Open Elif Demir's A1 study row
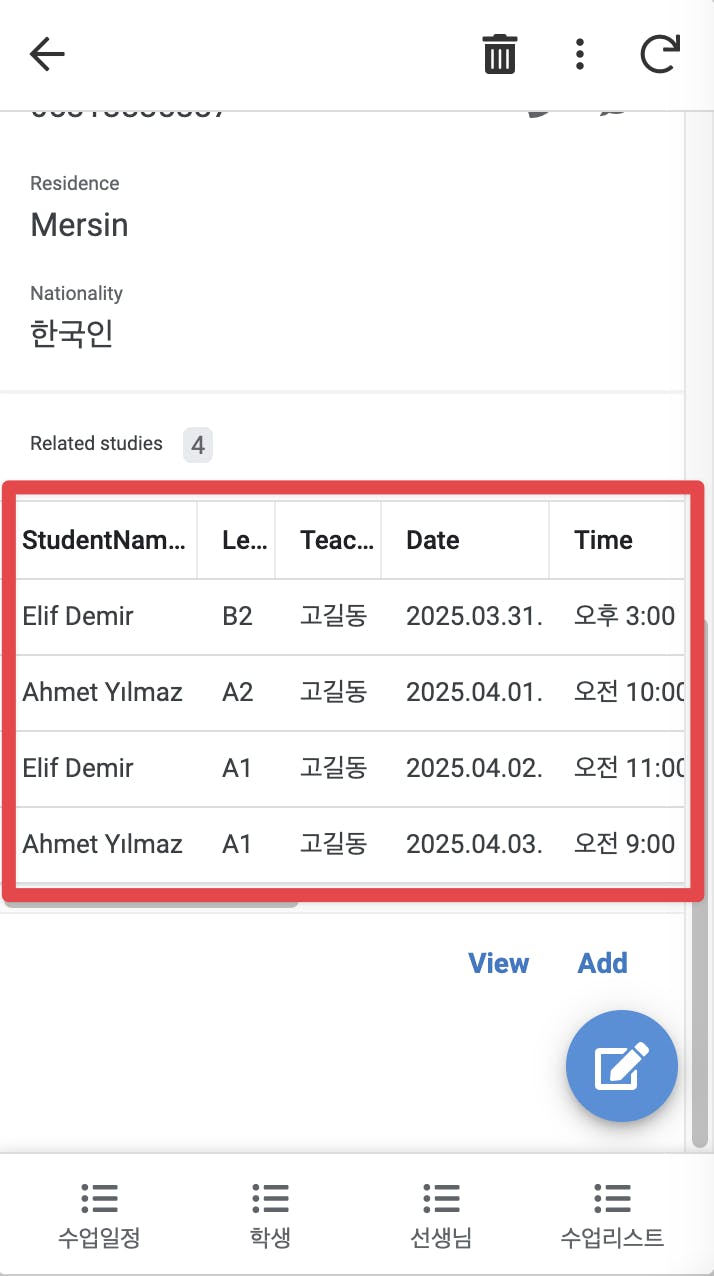This screenshot has height=1276, width=714. tap(350, 769)
